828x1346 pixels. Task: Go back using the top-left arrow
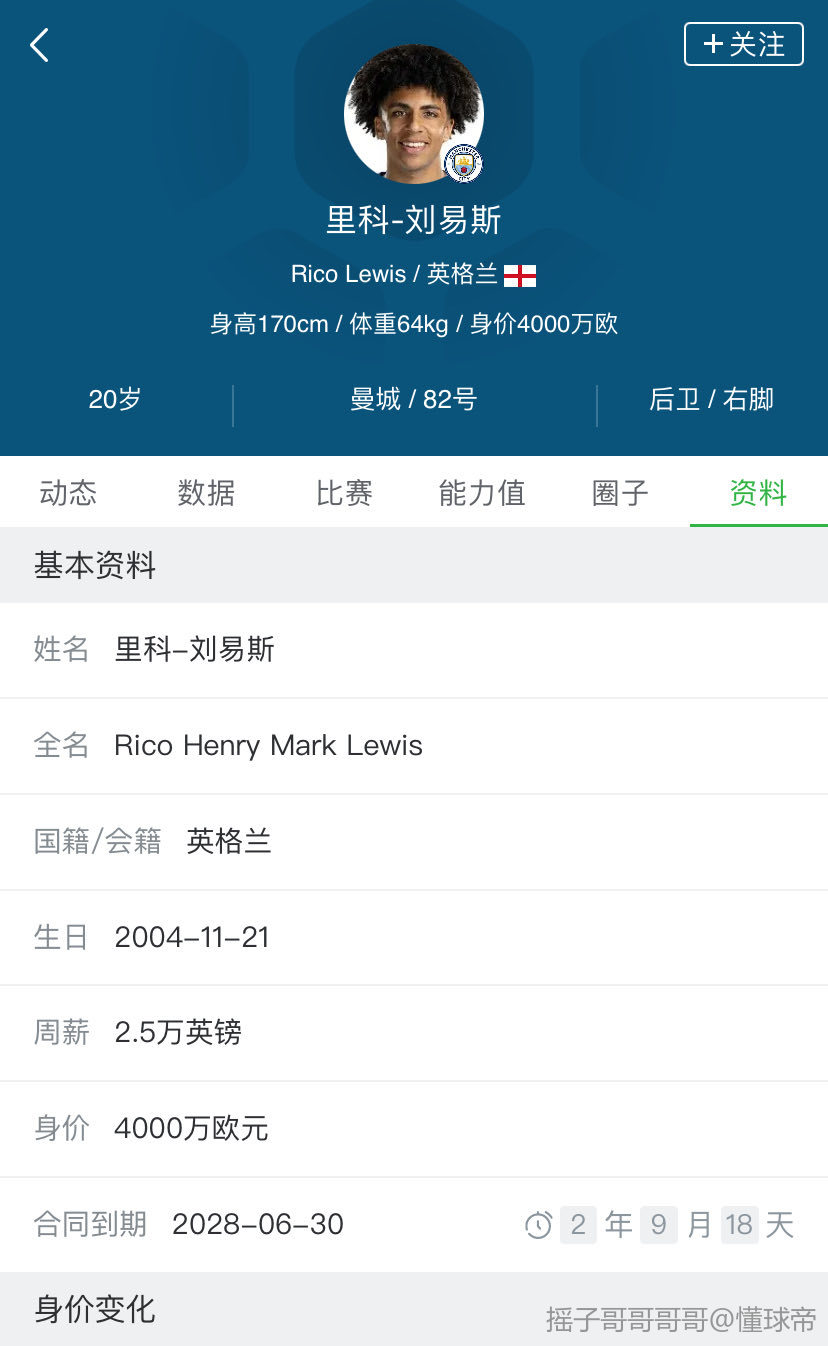pos(39,45)
